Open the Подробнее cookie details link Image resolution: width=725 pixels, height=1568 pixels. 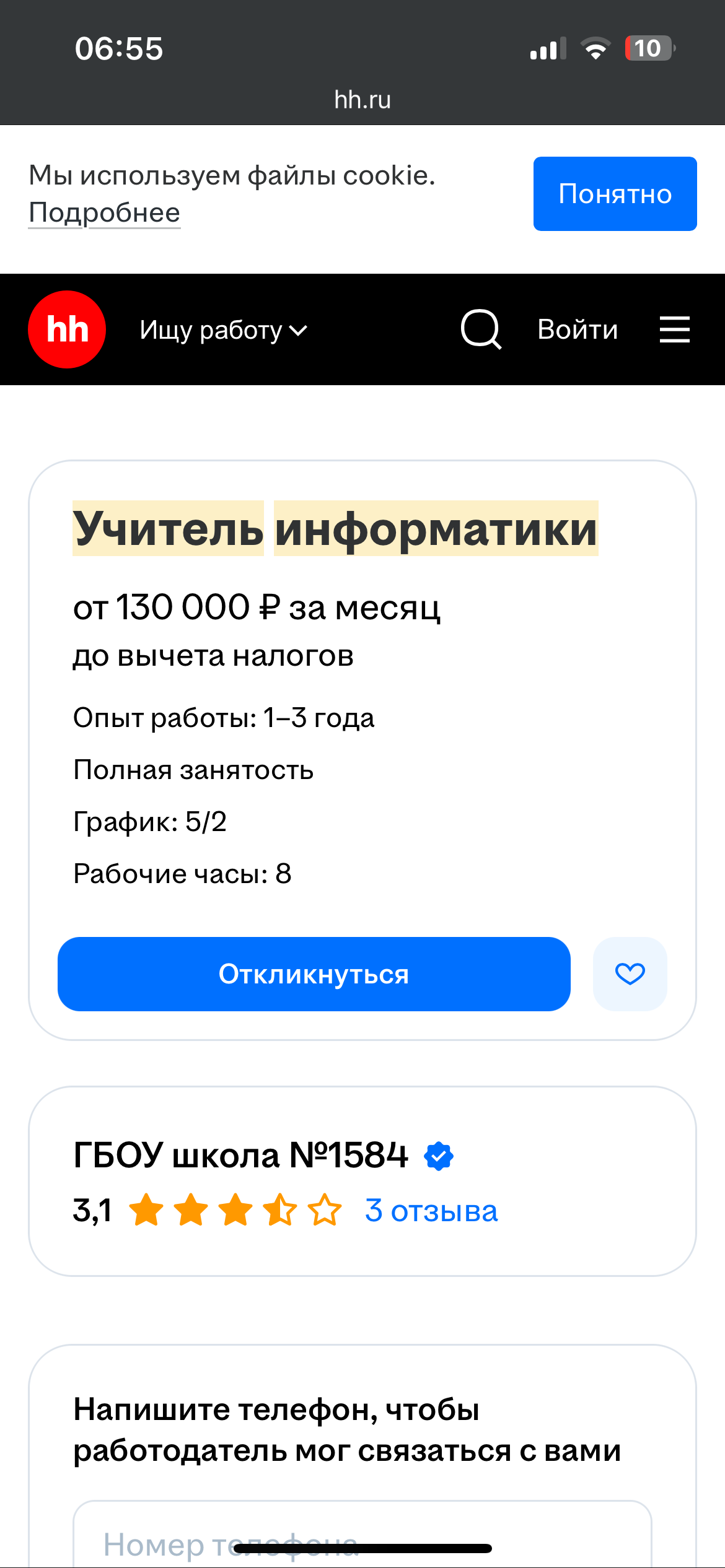(x=104, y=213)
